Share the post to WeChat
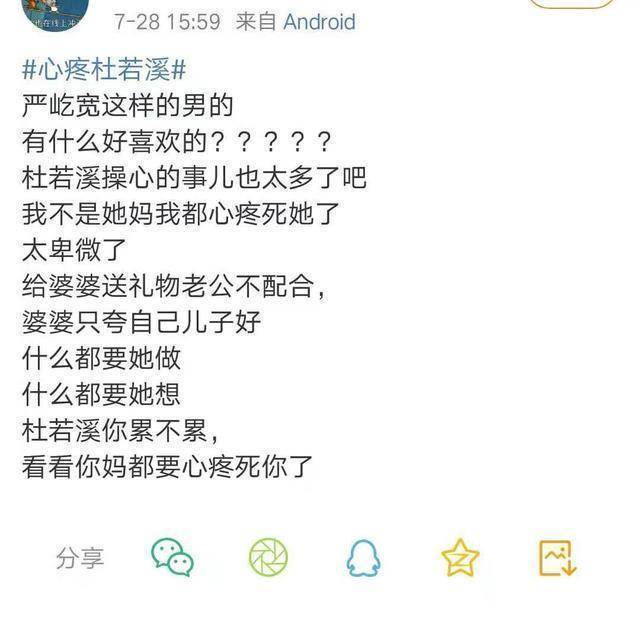This screenshot has width=640, height=623. 172,558
